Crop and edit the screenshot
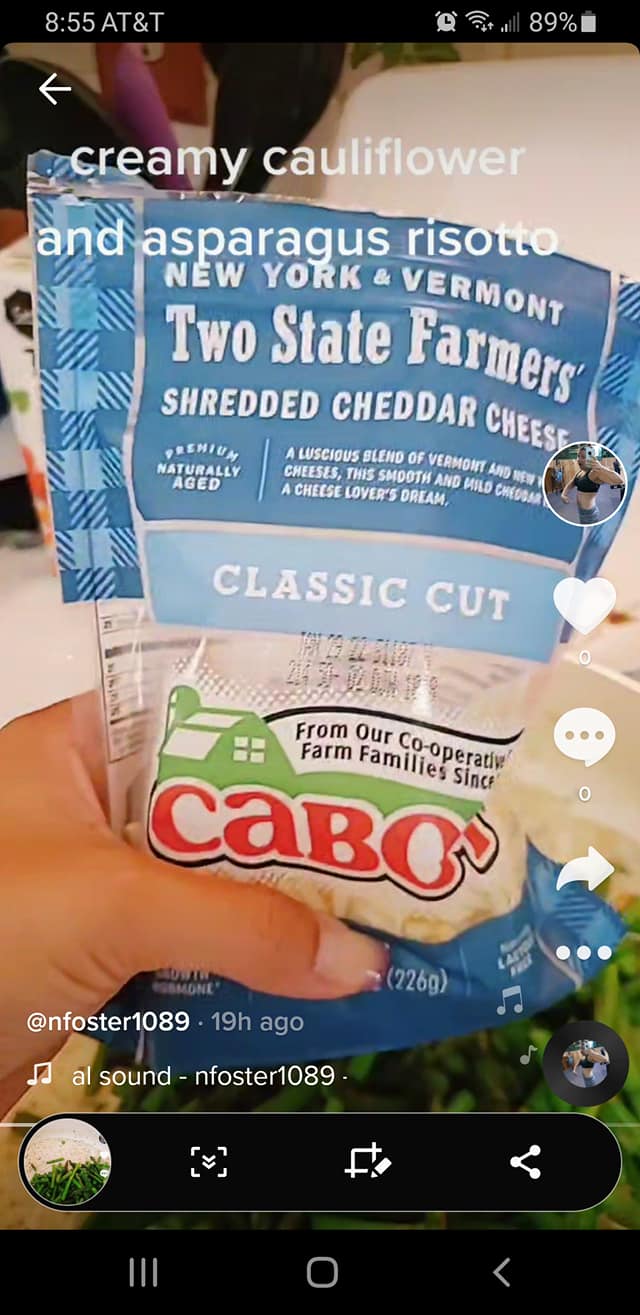This screenshot has height=1315, width=640. pos(367,1161)
